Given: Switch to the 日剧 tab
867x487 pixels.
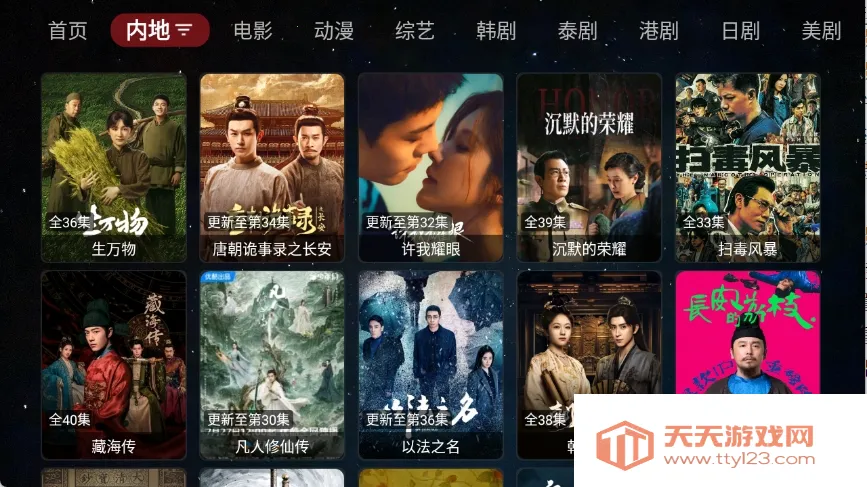Looking at the screenshot, I should coord(740,31).
